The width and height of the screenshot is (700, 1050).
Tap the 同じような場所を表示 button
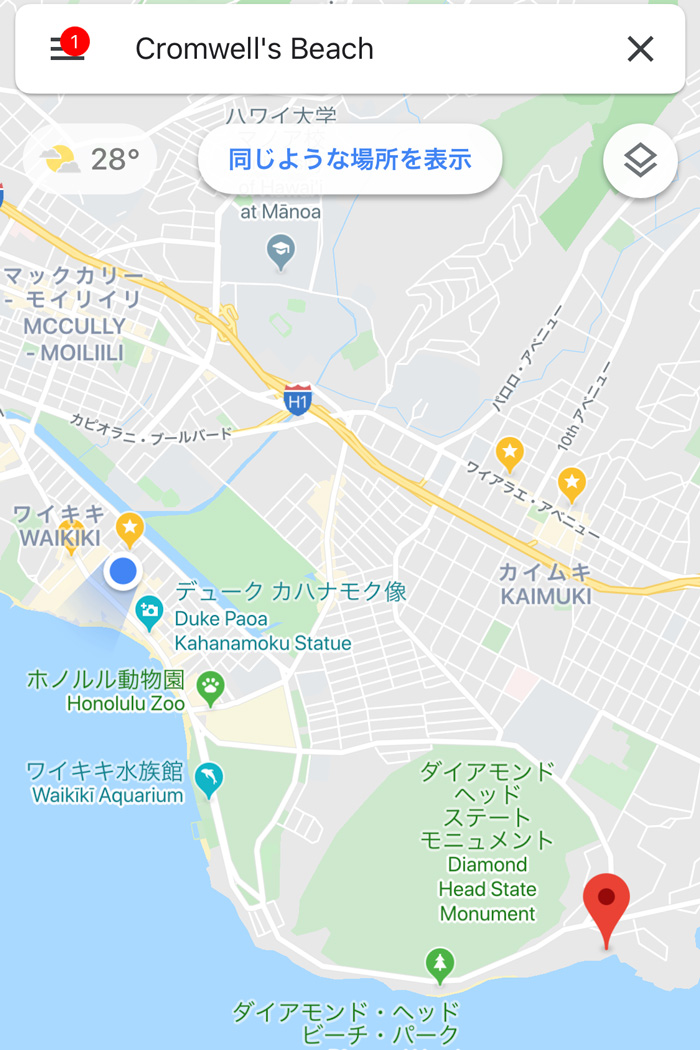(x=350, y=159)
